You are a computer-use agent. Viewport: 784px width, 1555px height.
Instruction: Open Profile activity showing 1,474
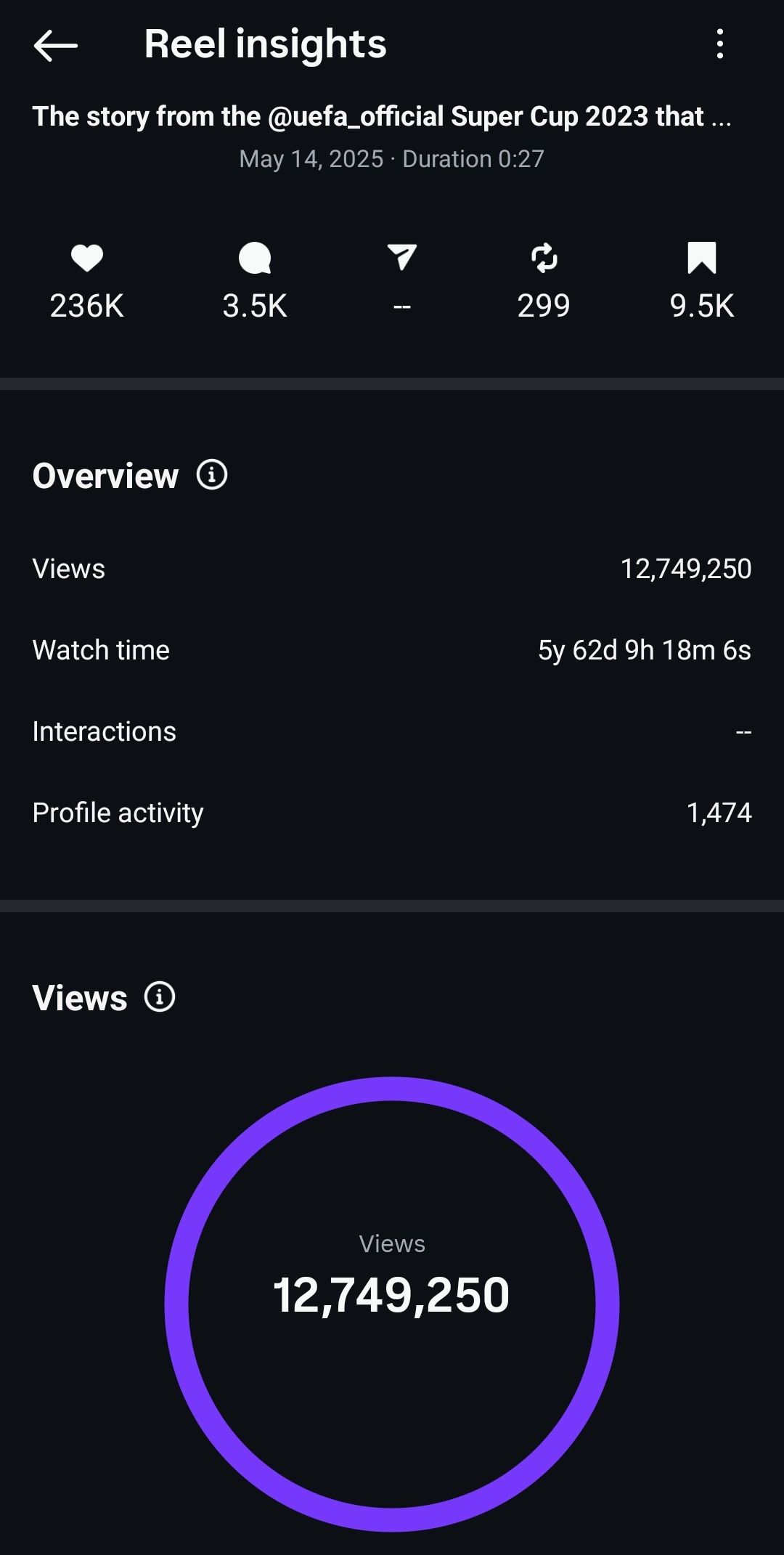(392, 813)
